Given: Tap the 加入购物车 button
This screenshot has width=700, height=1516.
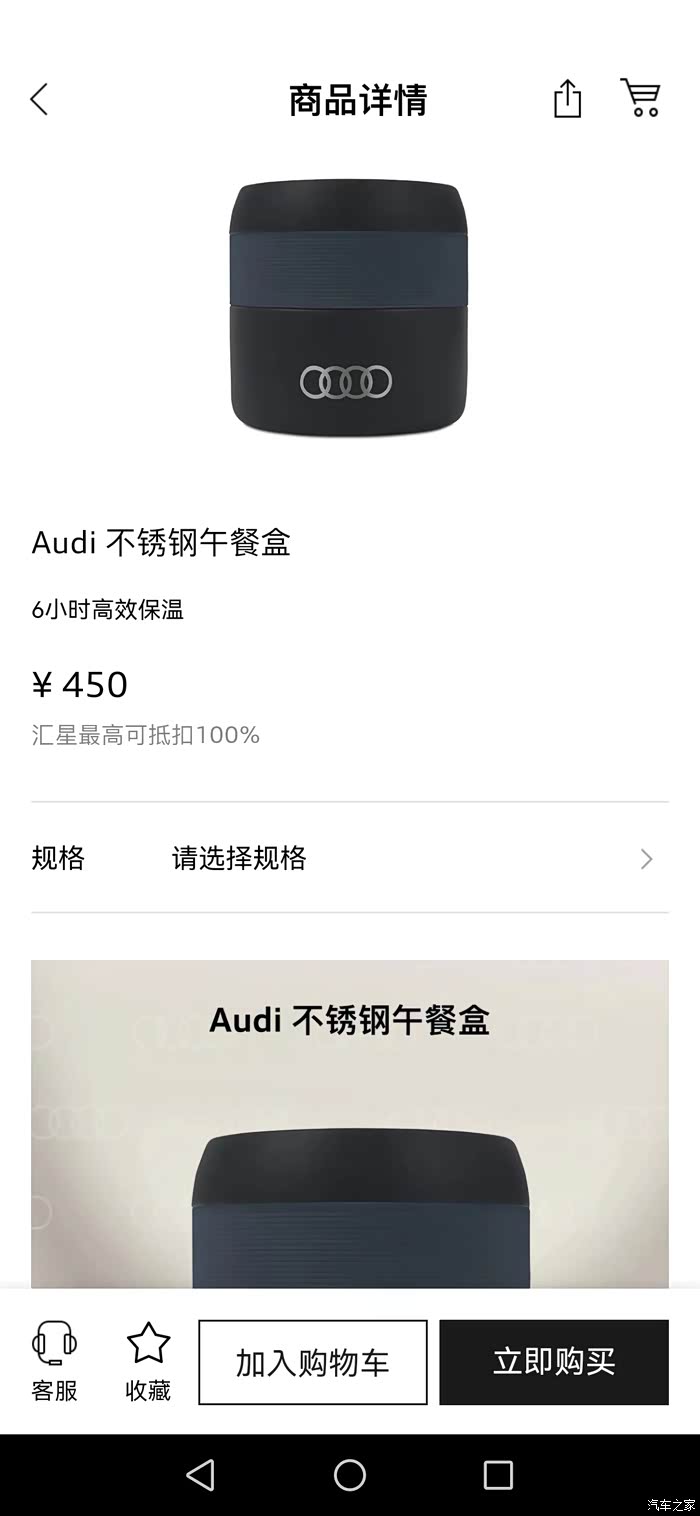Looking at the screenshot, I should click(313, 1362).
